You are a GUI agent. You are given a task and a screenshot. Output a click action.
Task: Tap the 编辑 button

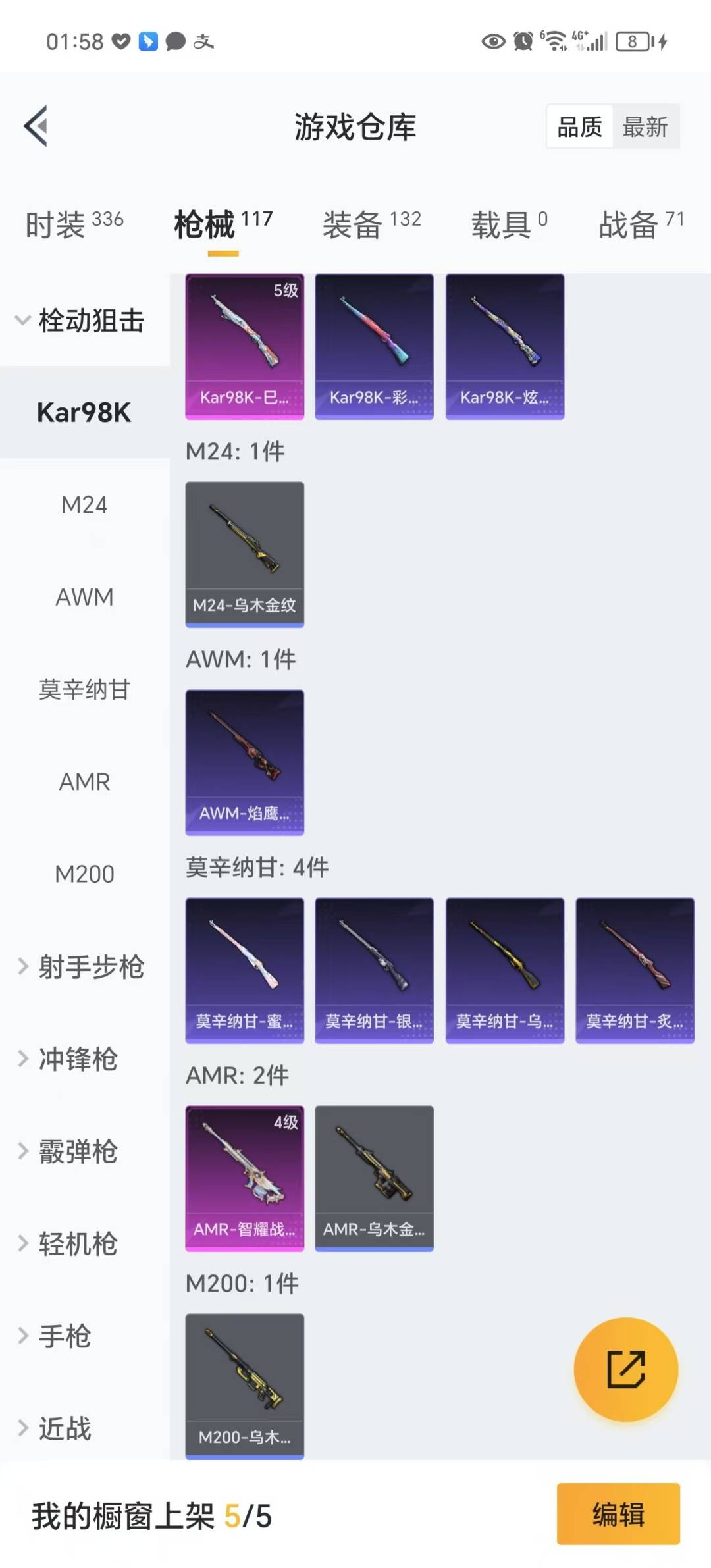[x=618, y=1513]
